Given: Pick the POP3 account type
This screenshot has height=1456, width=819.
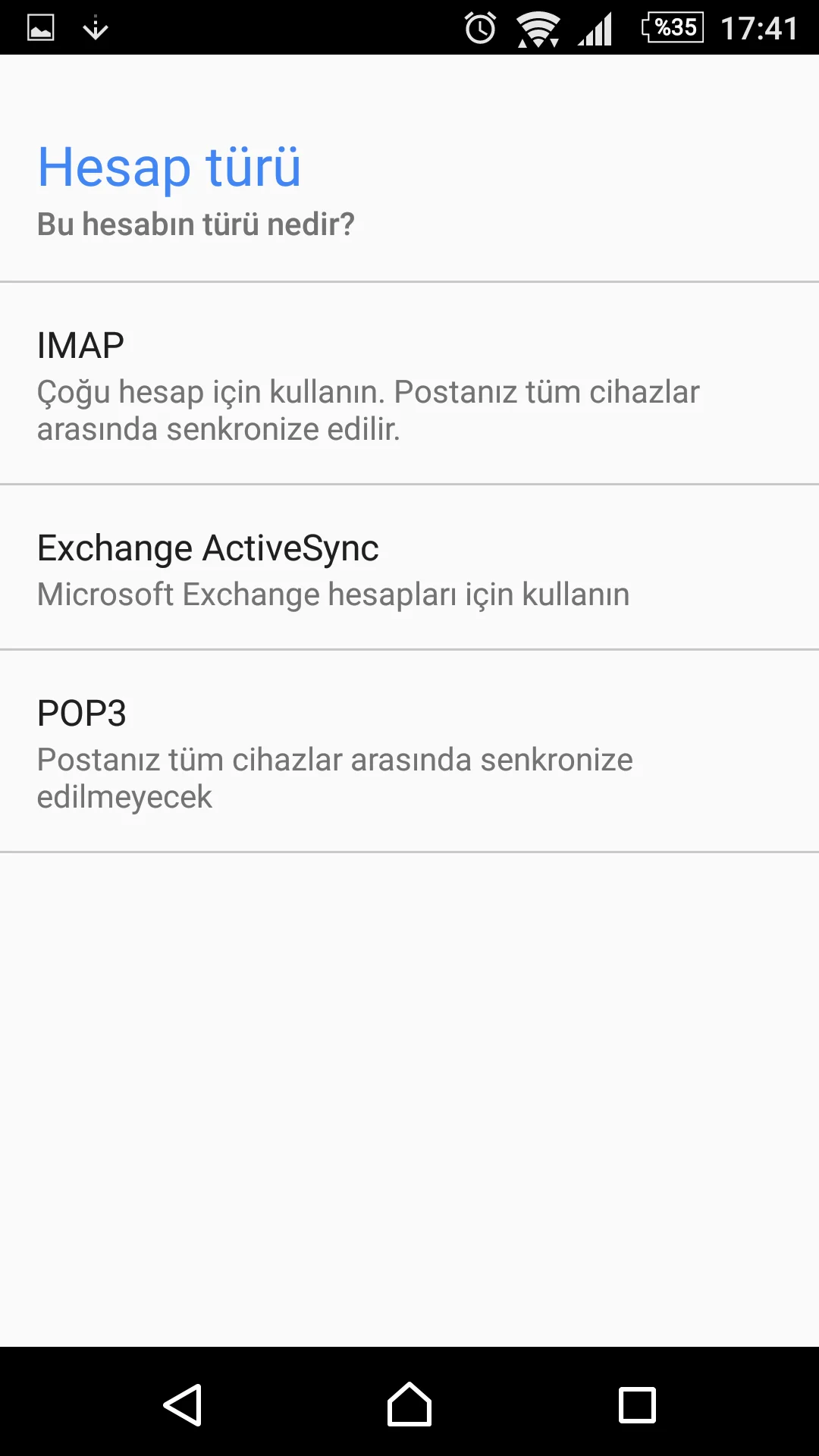Looking at the screenshot, I should [x=409, y=752].
